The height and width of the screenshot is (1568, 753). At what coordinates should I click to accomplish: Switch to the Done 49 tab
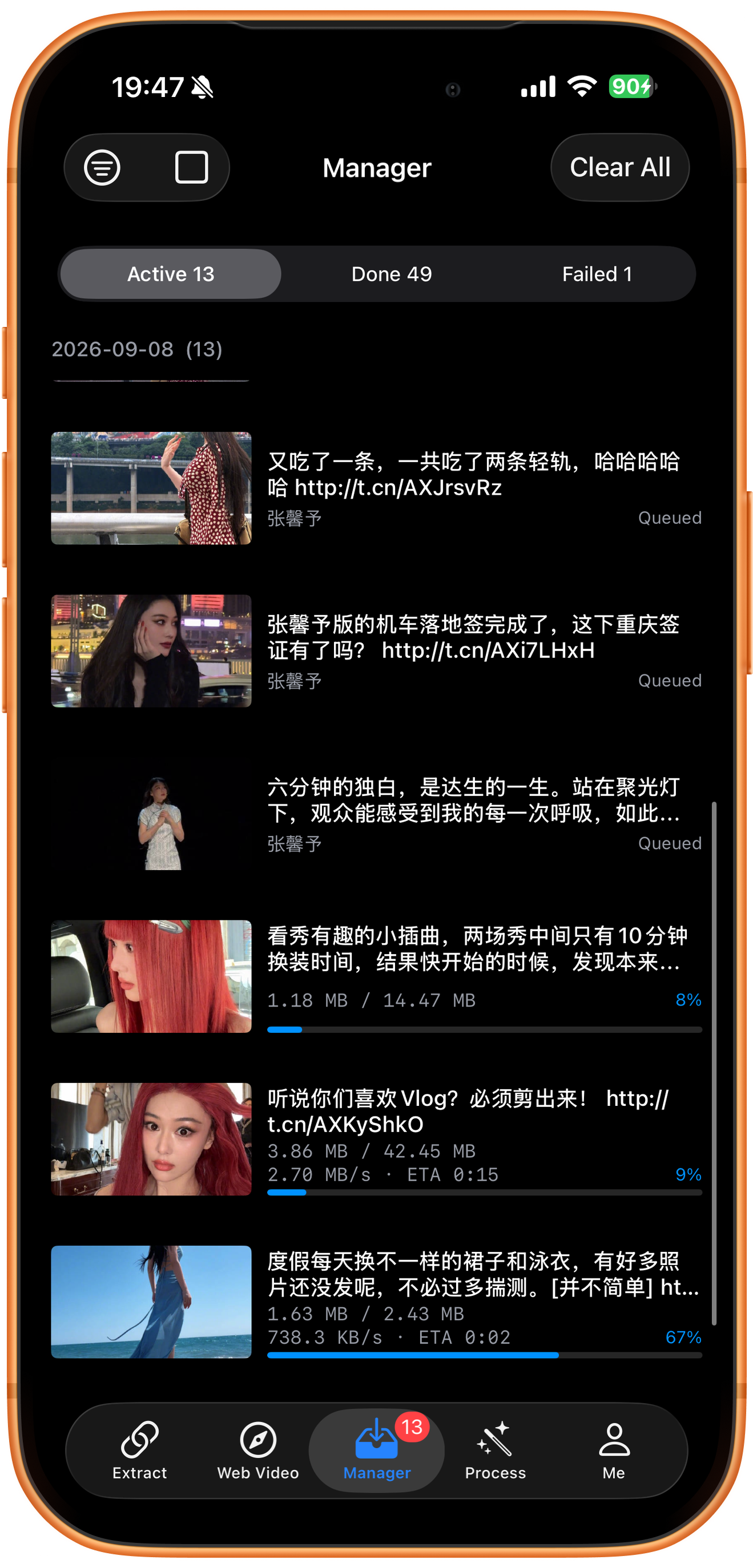click(391, 274)
